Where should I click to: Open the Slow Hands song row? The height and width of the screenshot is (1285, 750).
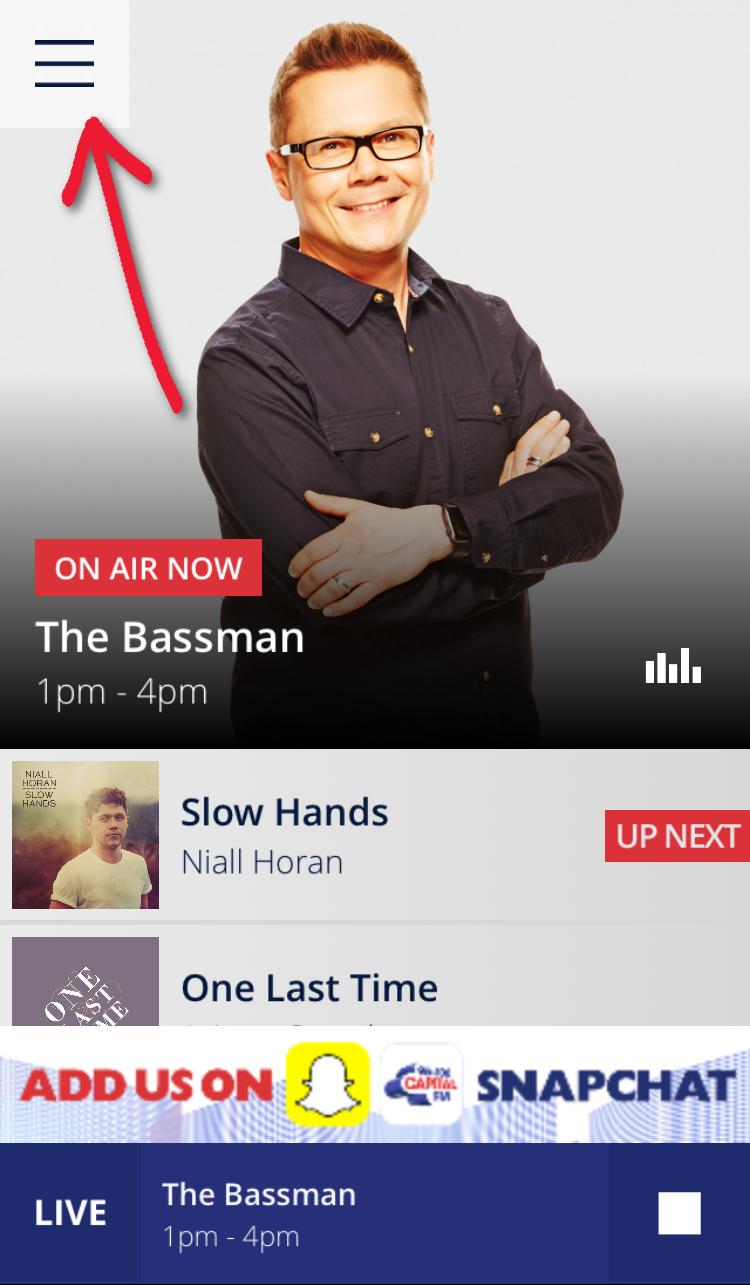pyautogui.click(x=375, y=835)
